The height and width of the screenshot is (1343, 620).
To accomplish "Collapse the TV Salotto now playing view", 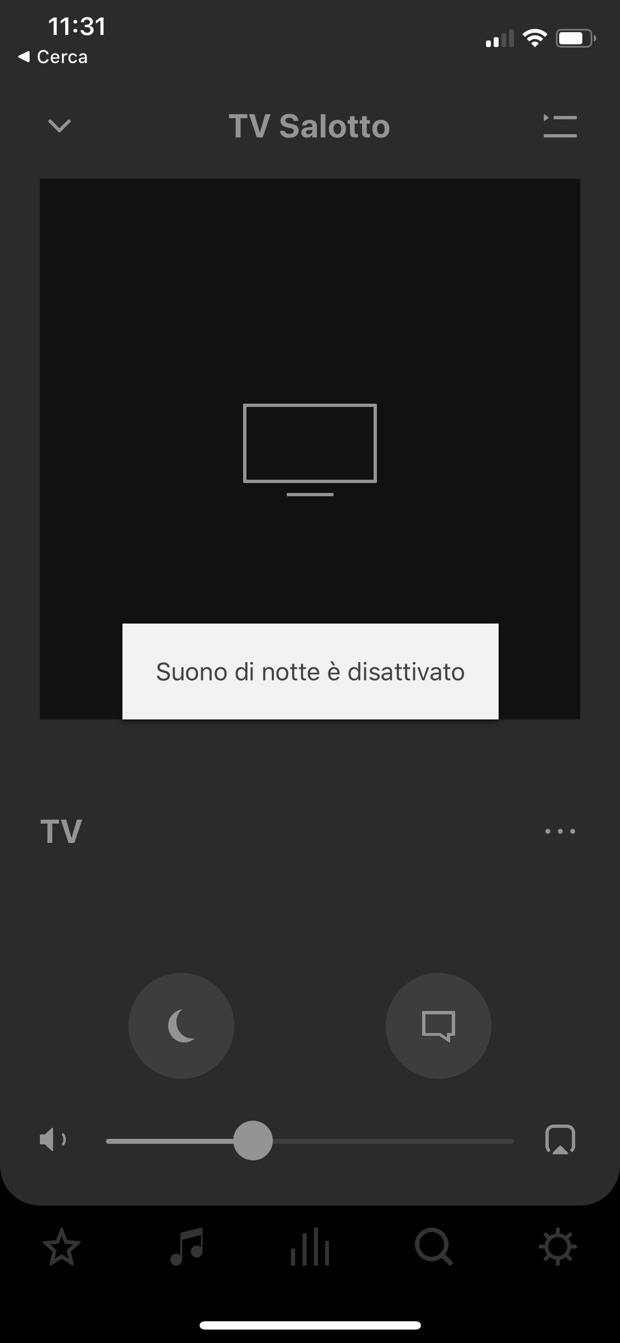I will click(x=59, y=126).
